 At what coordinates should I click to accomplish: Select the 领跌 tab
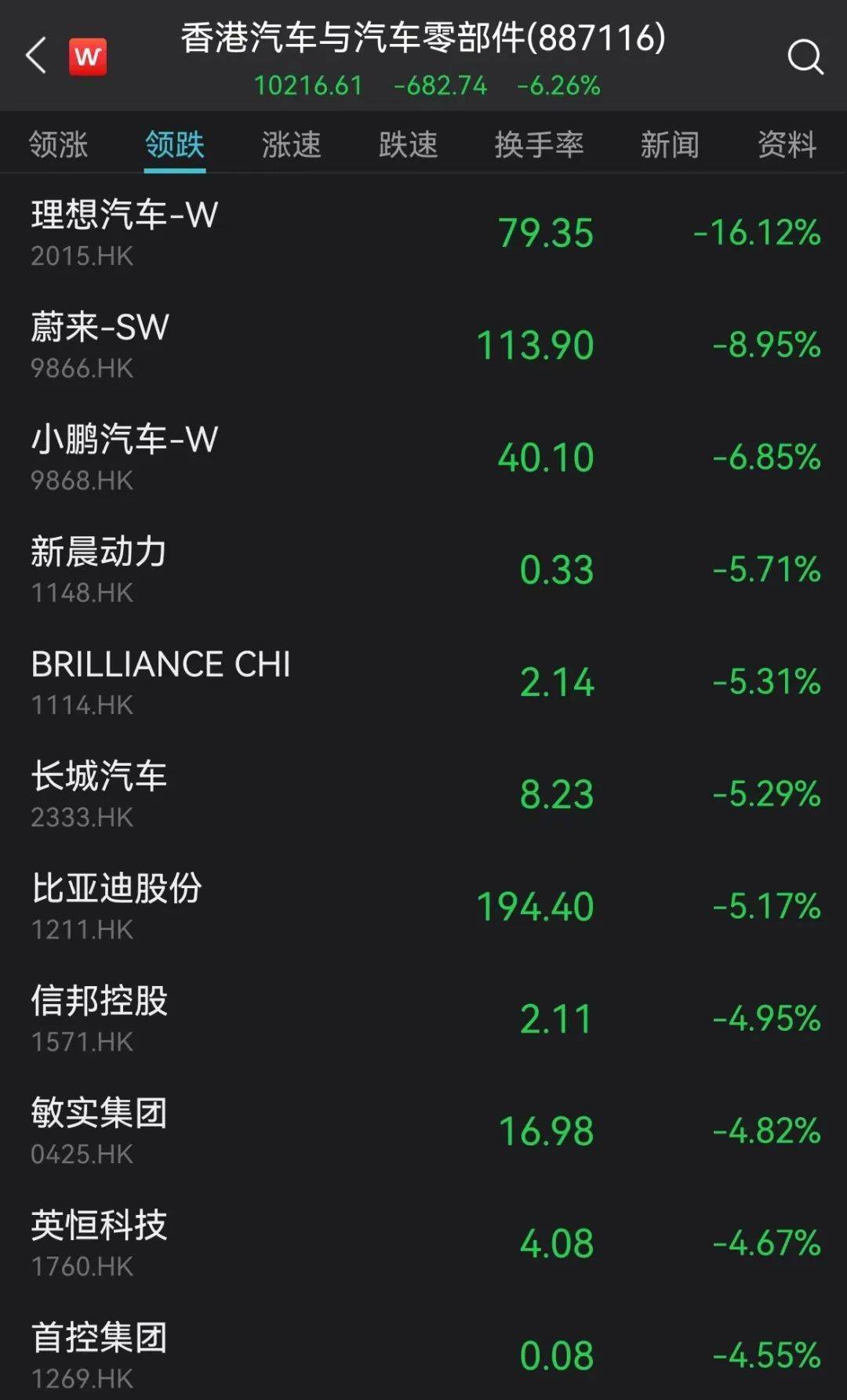pos(175,145)
